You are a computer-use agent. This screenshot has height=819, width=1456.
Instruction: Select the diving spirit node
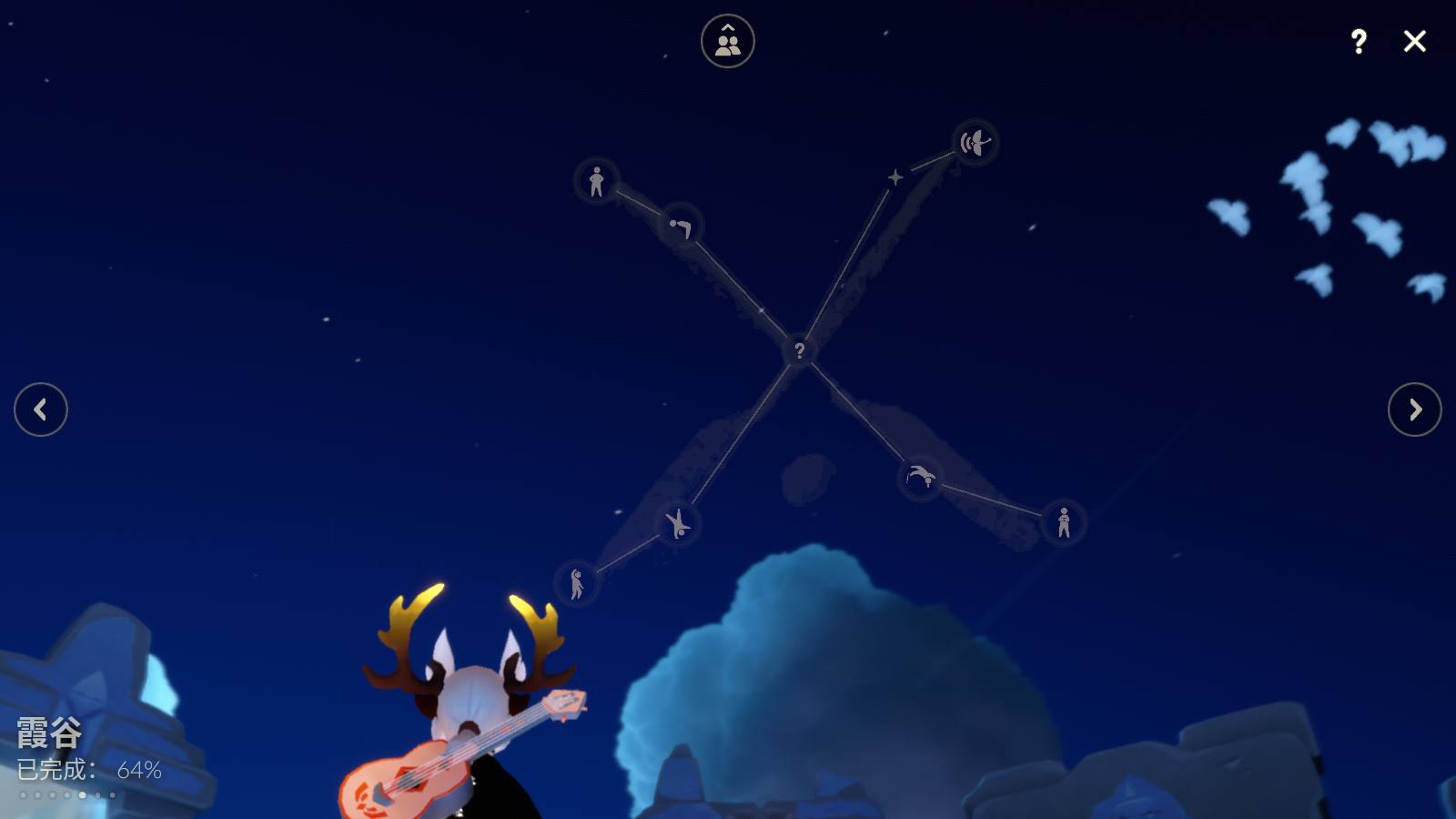click(920, 477)
